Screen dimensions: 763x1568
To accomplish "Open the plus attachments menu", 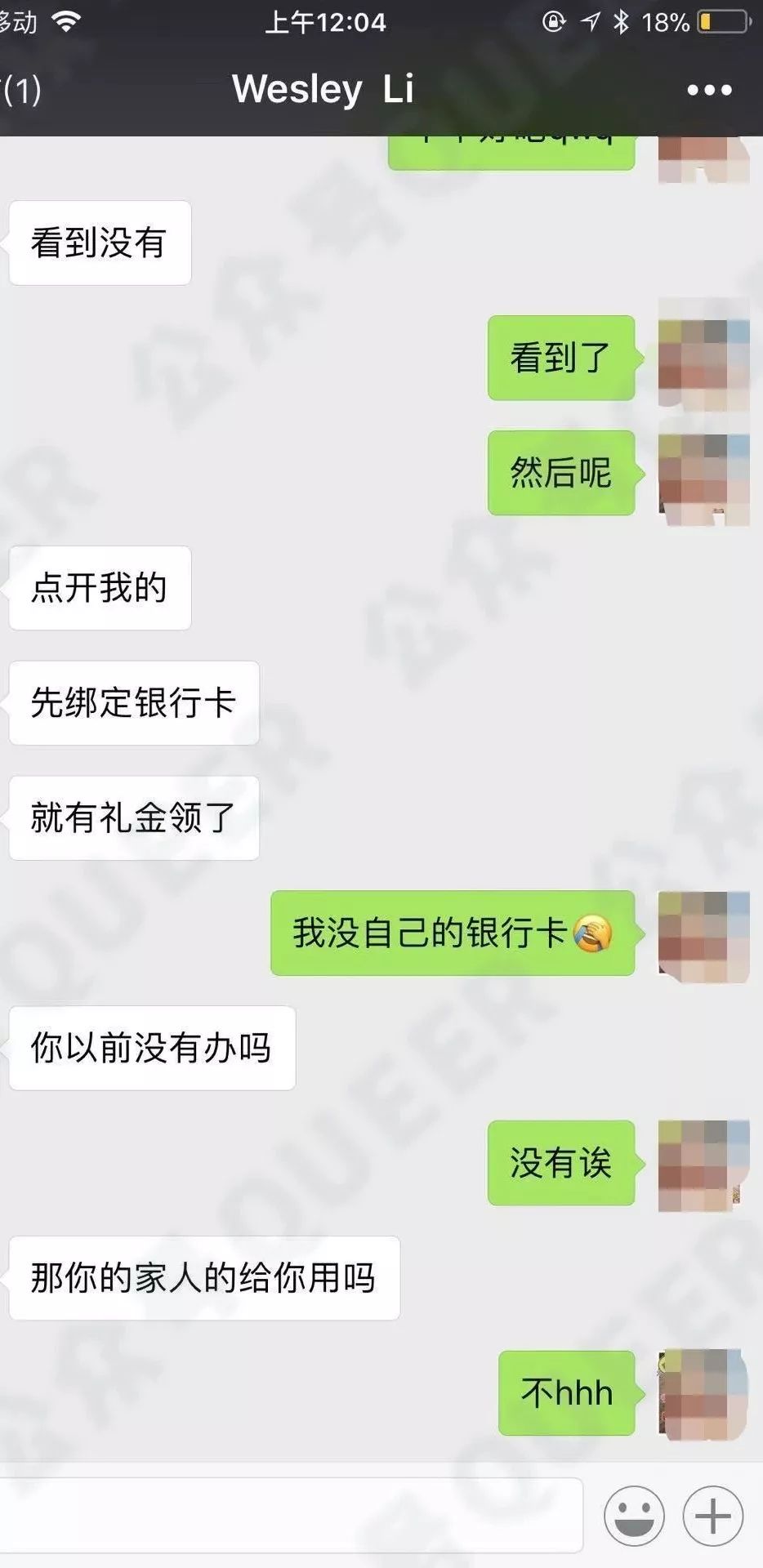I will click(x=712, y=1516).
